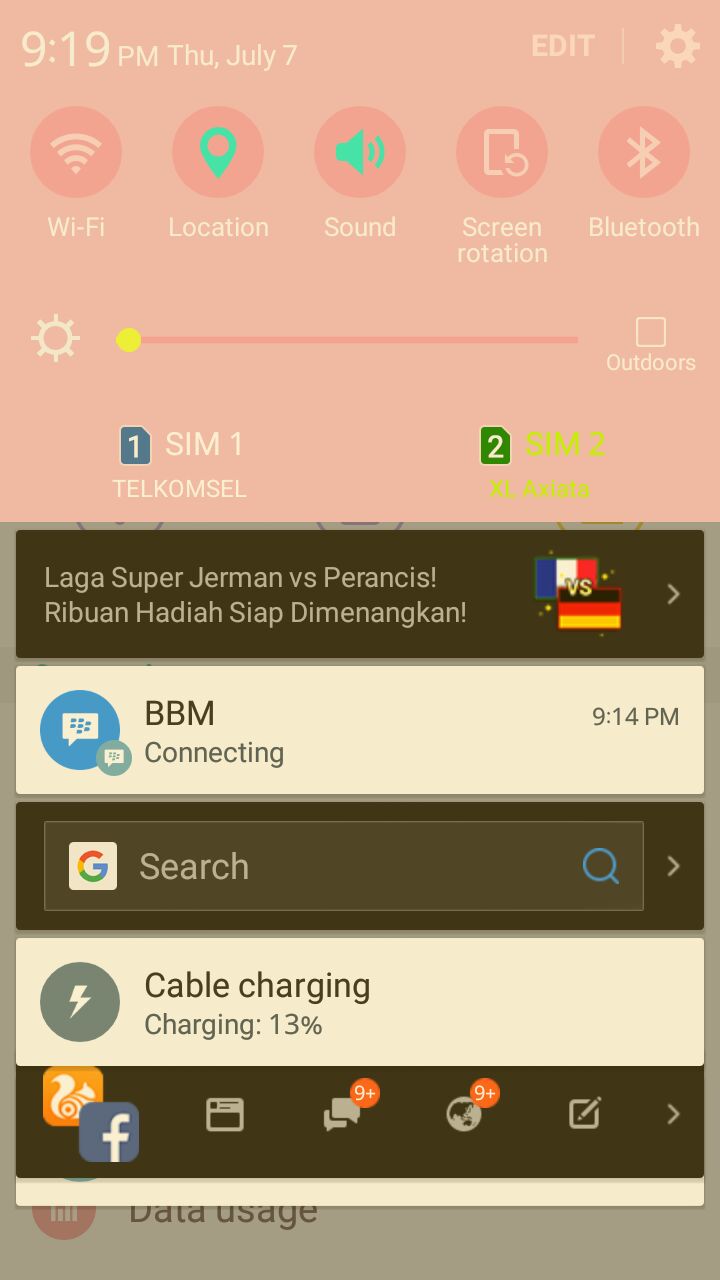Screen dimensions: 720x1280
Task: Open the UC Browser icon
Action: [71, 1095]
